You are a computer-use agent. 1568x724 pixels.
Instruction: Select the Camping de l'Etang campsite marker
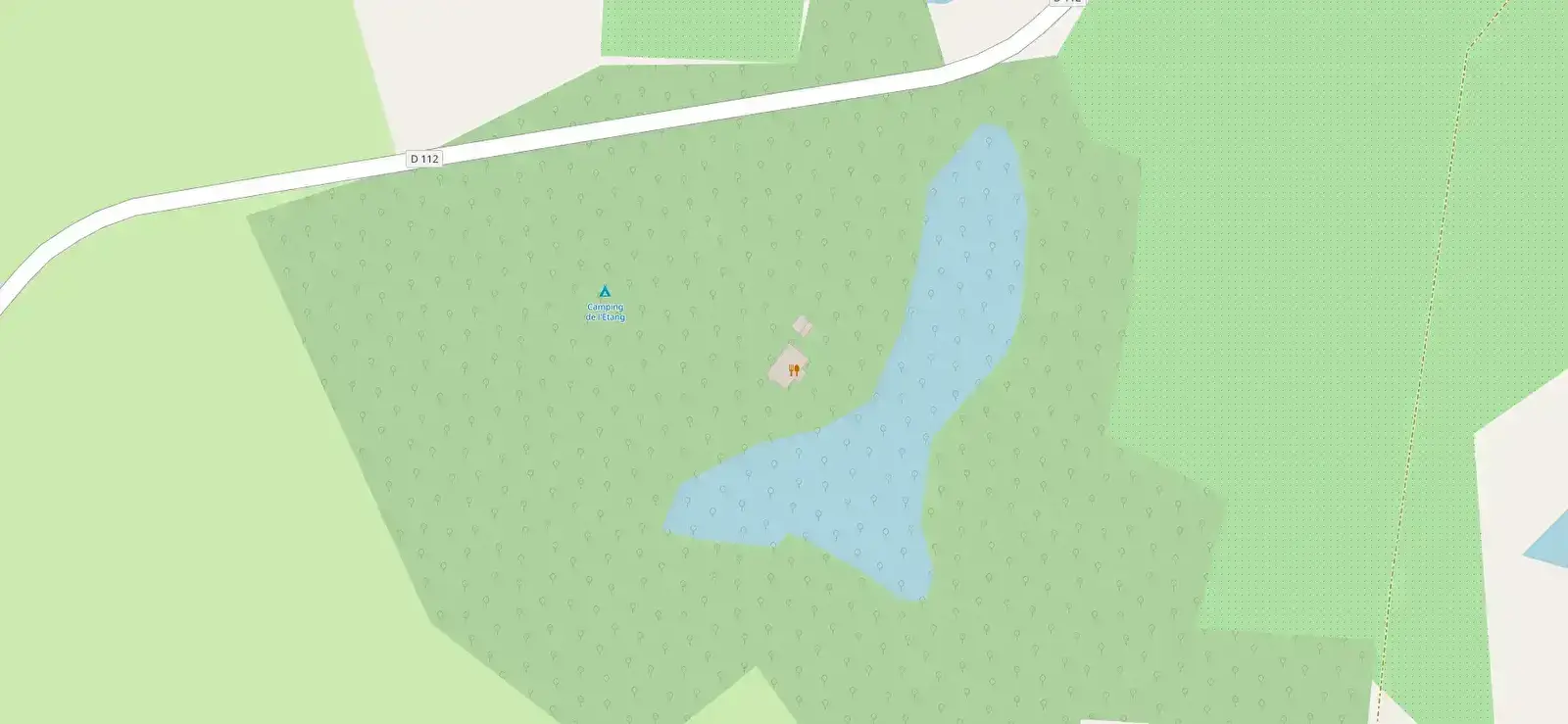(x=605, y=291)
